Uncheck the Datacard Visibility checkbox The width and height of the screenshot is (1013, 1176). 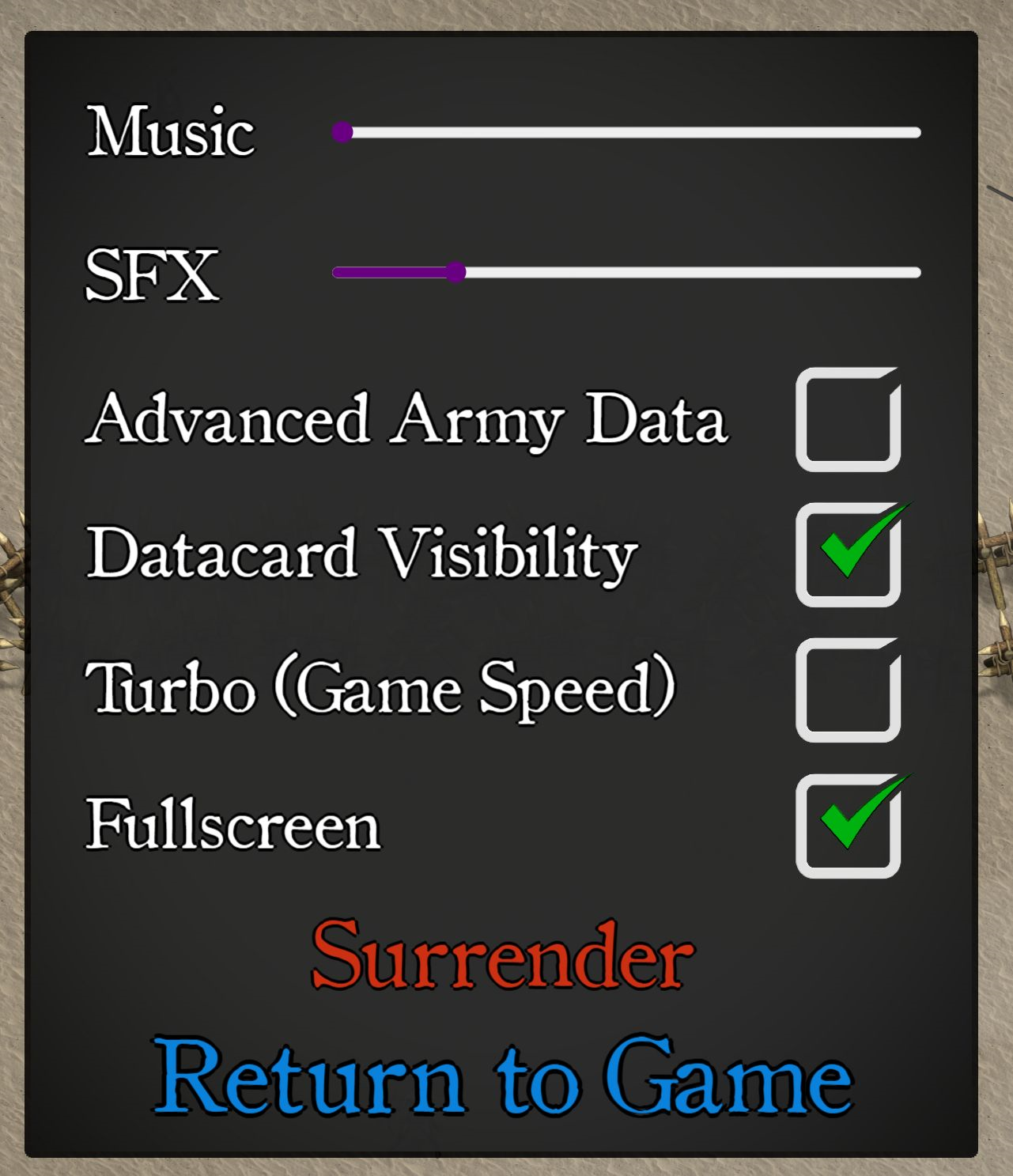click(848, 555)
